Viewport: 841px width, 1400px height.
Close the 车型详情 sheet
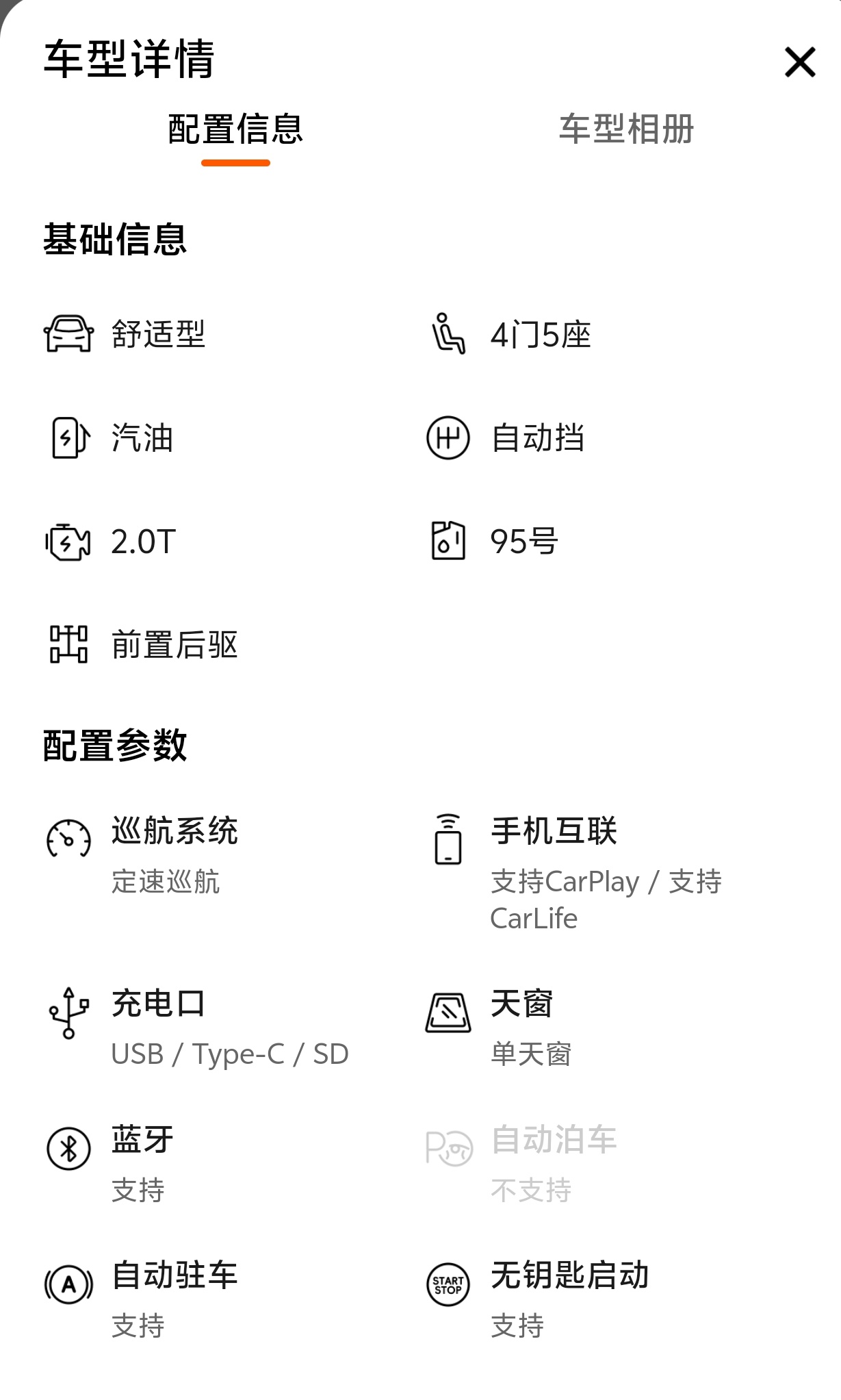[799, 62]
